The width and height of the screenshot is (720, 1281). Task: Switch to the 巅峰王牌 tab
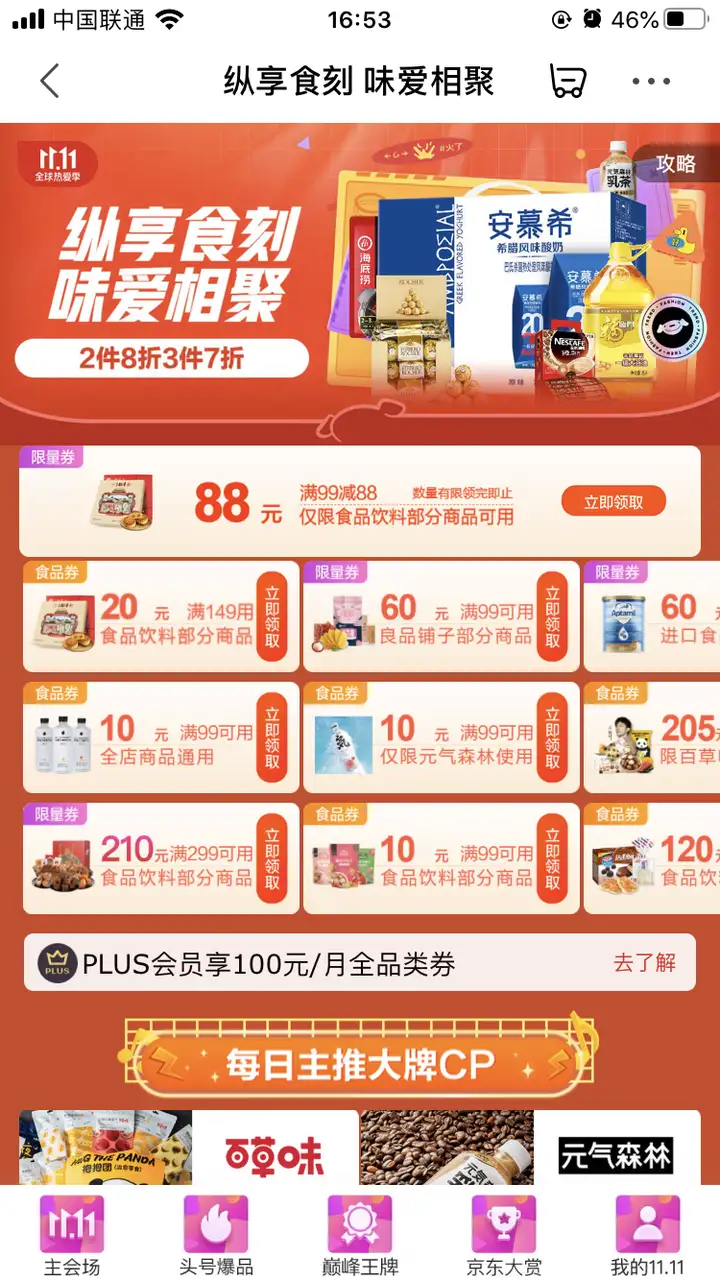(360, 1236)
